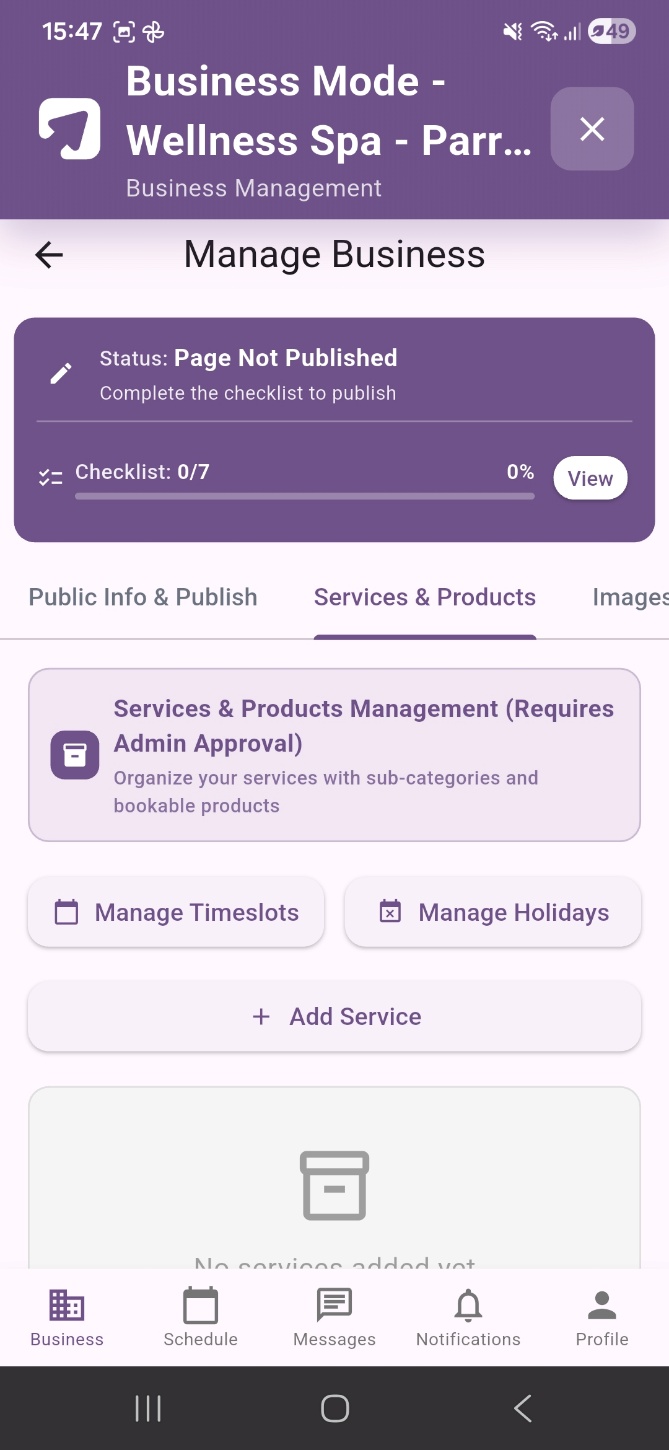Select the Services & Products tab
This screenshot has width=669, height=1450.
pos(425,597)
